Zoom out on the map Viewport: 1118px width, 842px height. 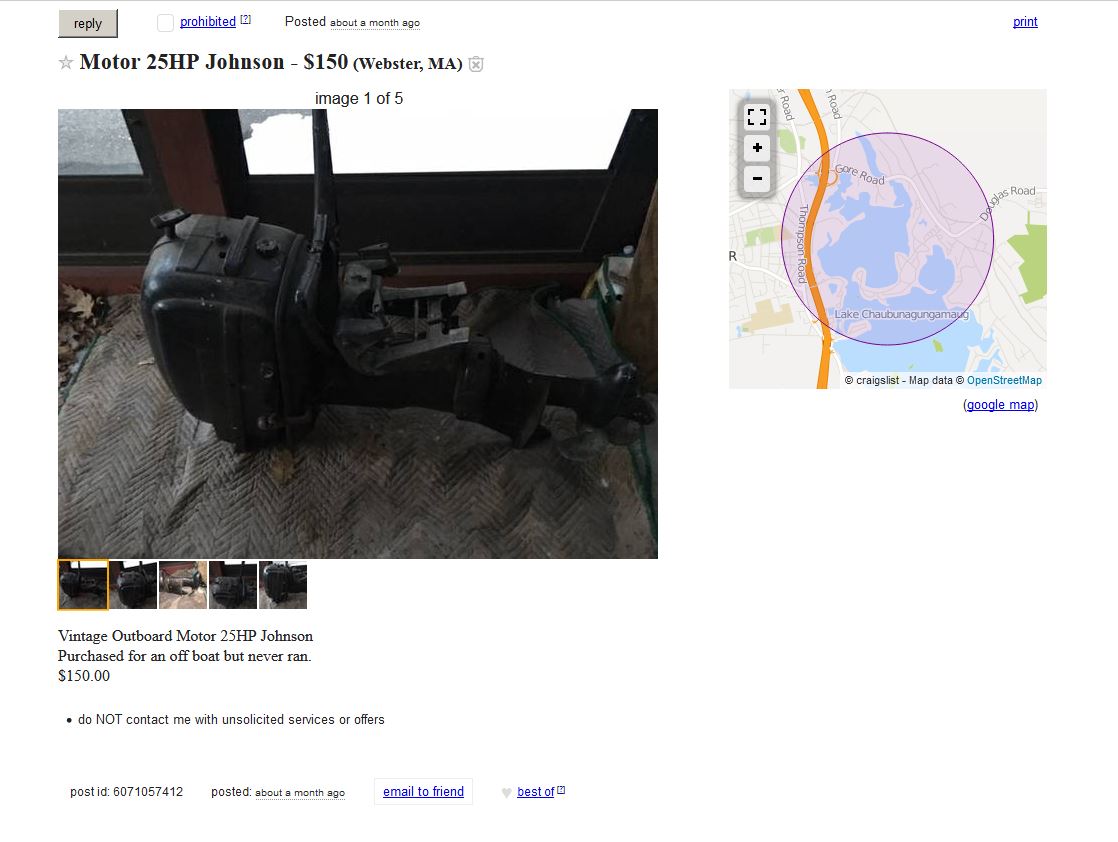[x=757, y=180]
